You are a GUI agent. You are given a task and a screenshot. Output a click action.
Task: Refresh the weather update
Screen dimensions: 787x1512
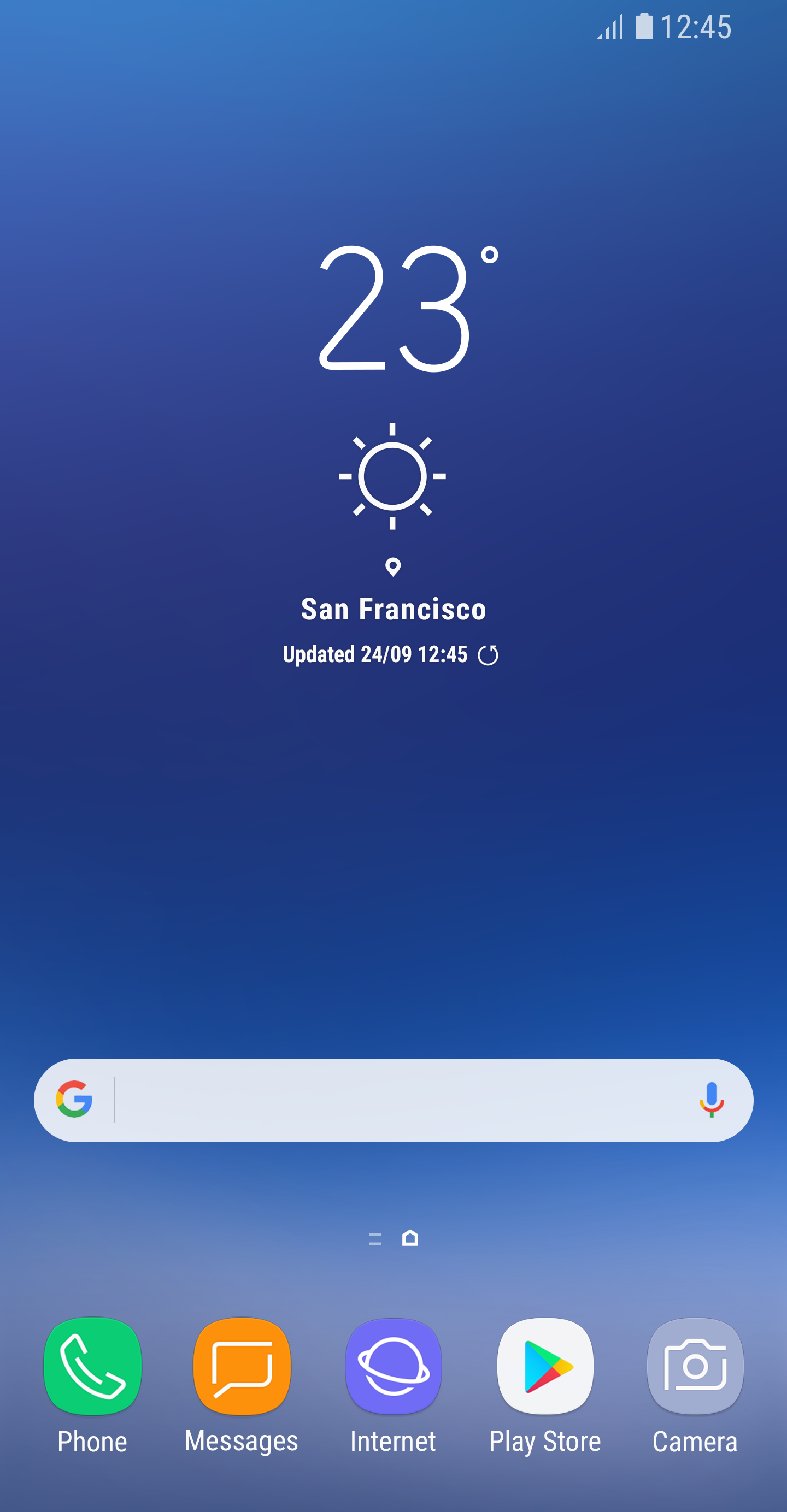point(488,655)
